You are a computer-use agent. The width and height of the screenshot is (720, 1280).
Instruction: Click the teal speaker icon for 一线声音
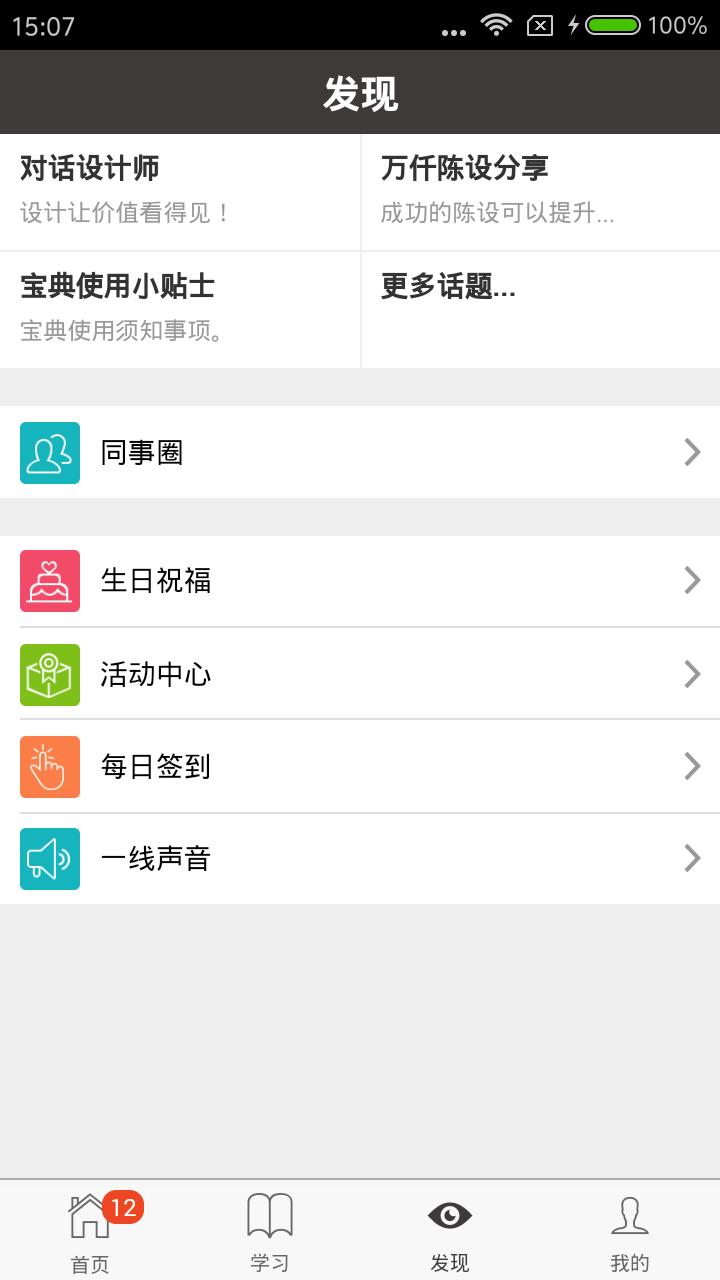coord(50,858)
